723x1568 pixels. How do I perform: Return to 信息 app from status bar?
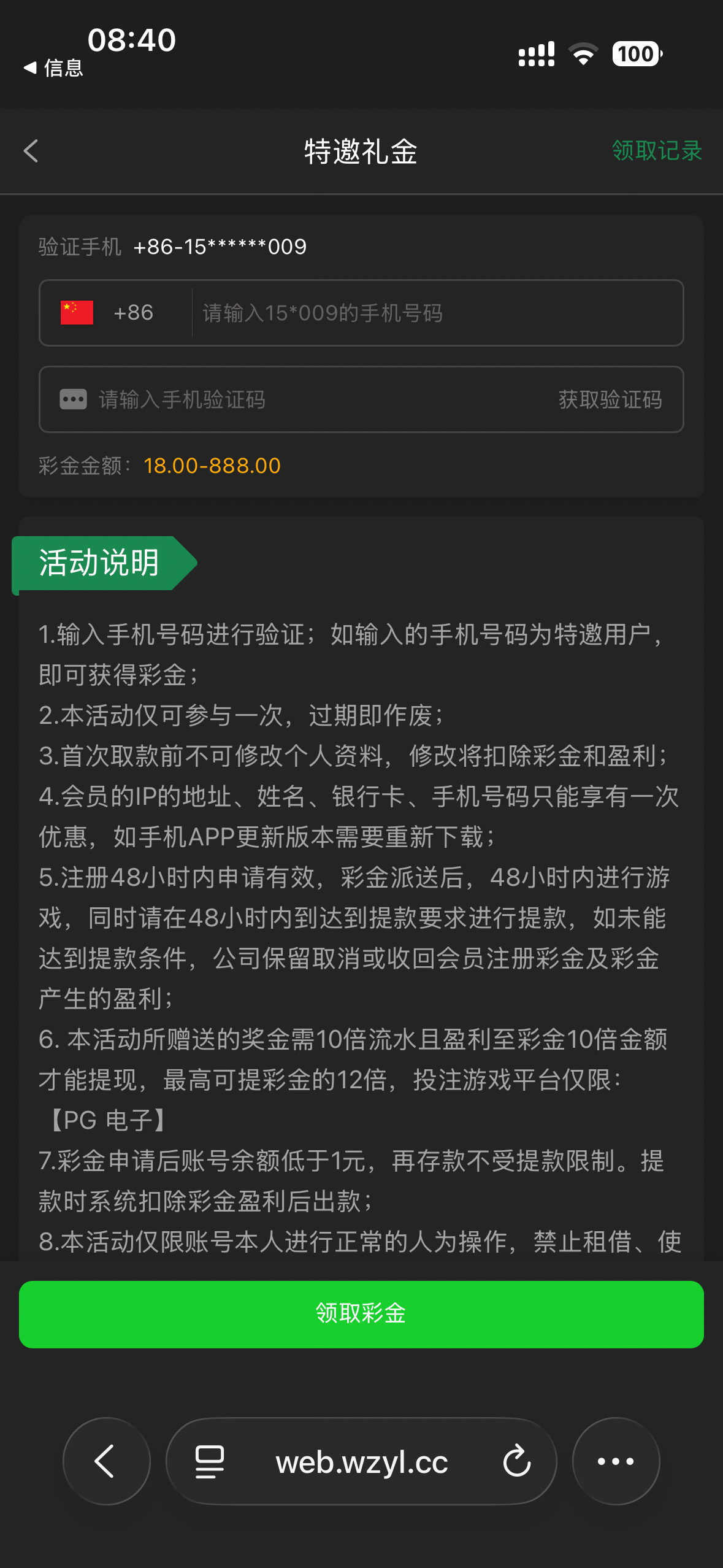(54, 68)
